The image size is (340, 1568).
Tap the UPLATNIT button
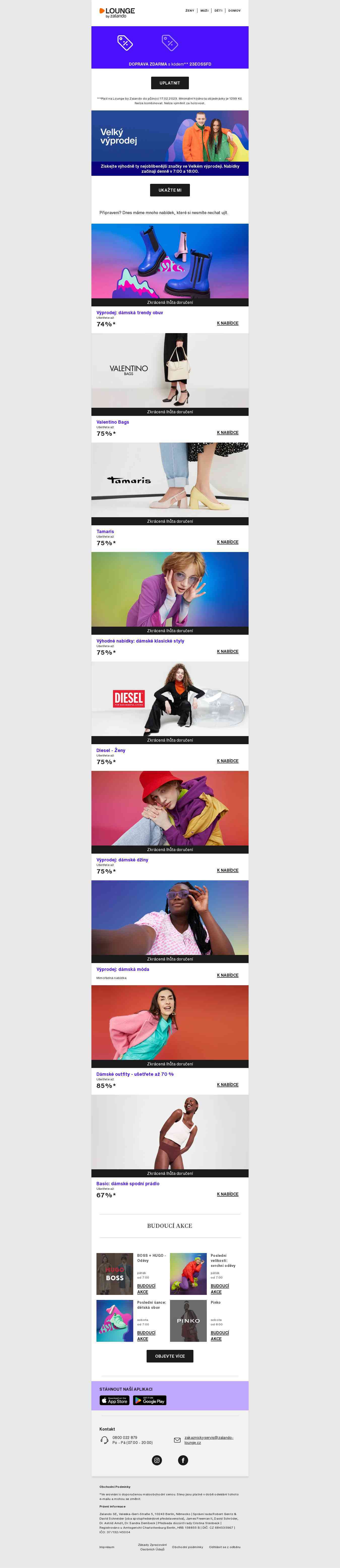(170, 83)
